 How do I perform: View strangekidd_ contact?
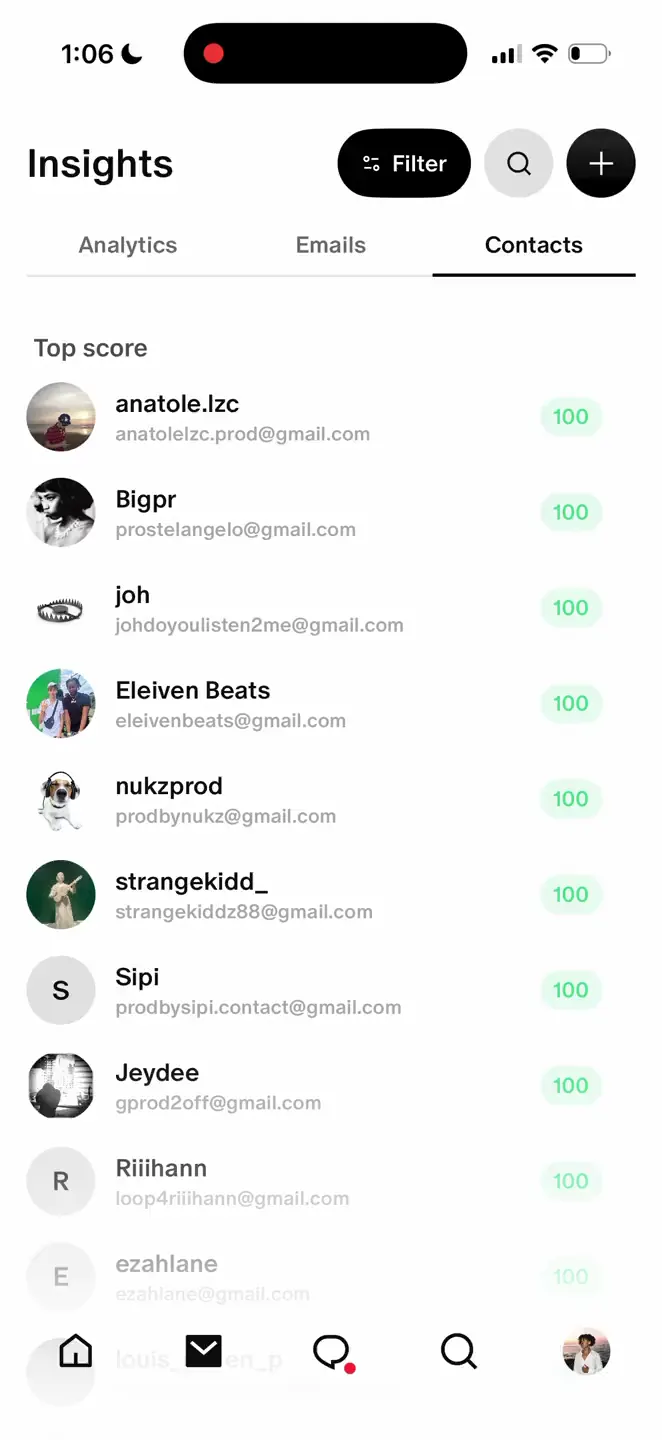click(331, 895)
